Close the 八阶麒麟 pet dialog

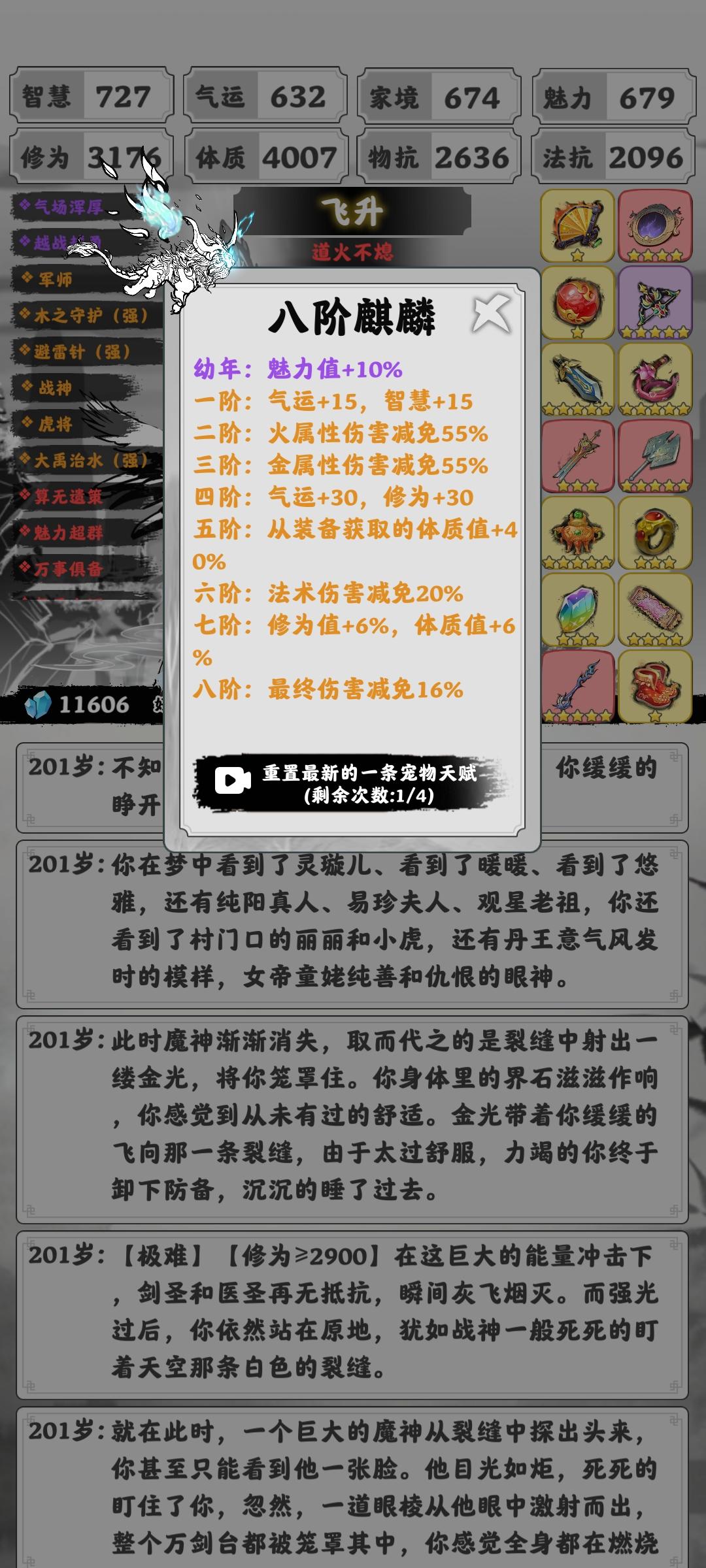tap(491, 314)
